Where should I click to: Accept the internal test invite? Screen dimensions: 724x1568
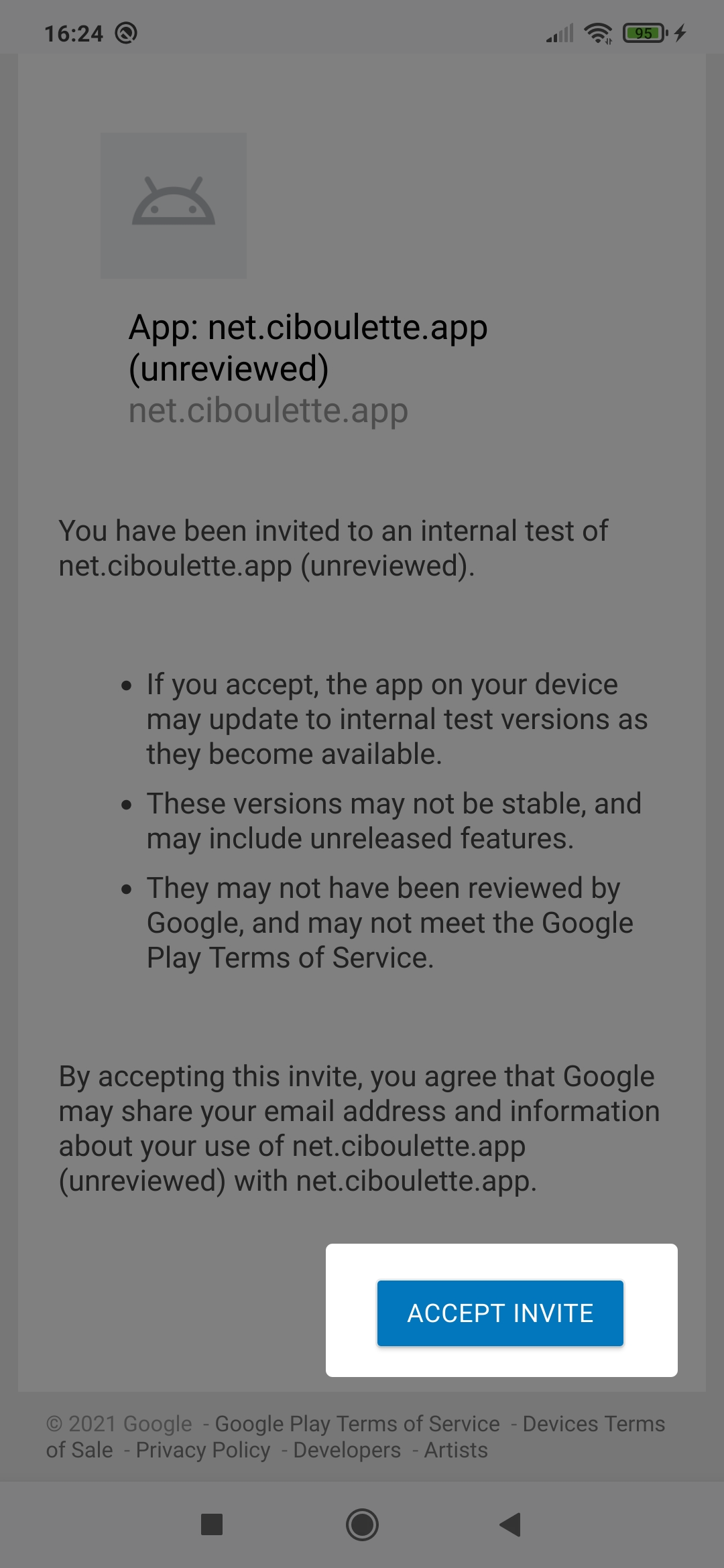tap(500, 1313)
